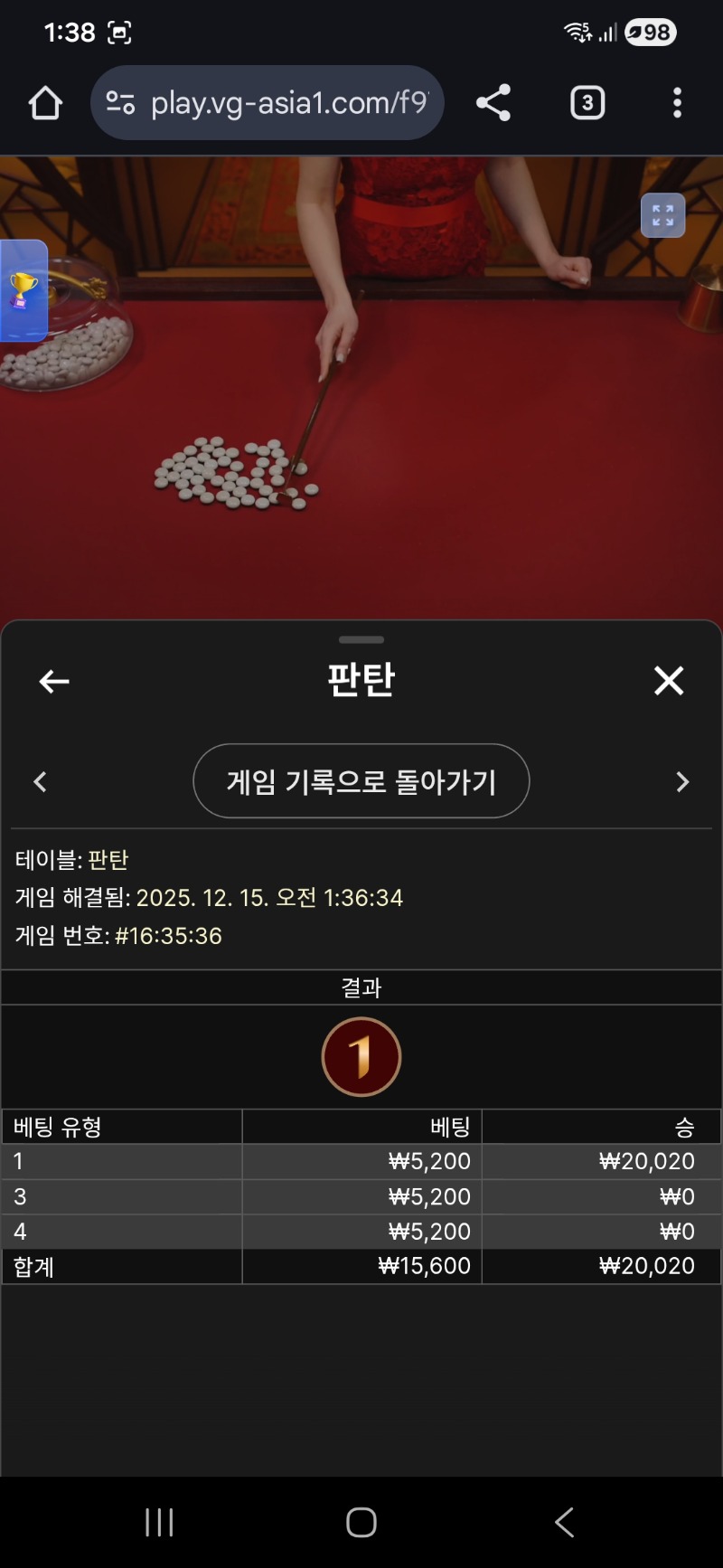Close the 판탄 game record panel
The height and width of the screenshot is (1568, 723).
(669, 681)
